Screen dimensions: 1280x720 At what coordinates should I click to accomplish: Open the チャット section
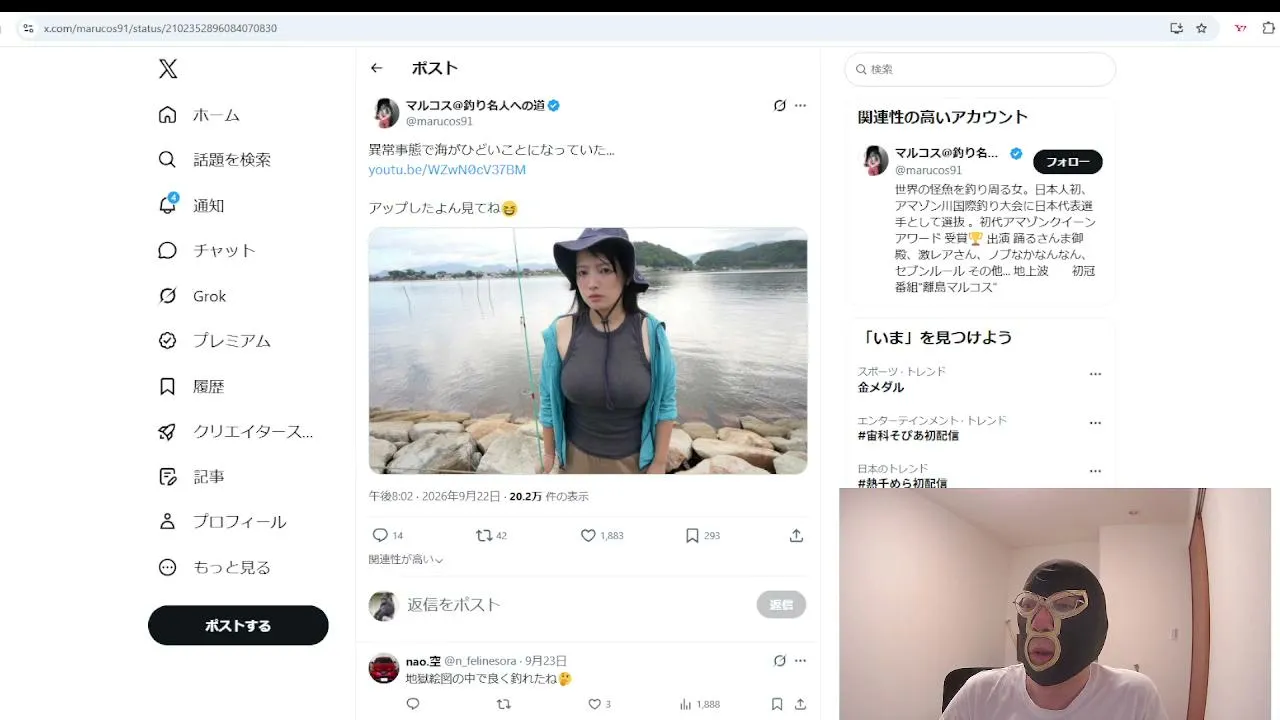[x=206, y=250]
